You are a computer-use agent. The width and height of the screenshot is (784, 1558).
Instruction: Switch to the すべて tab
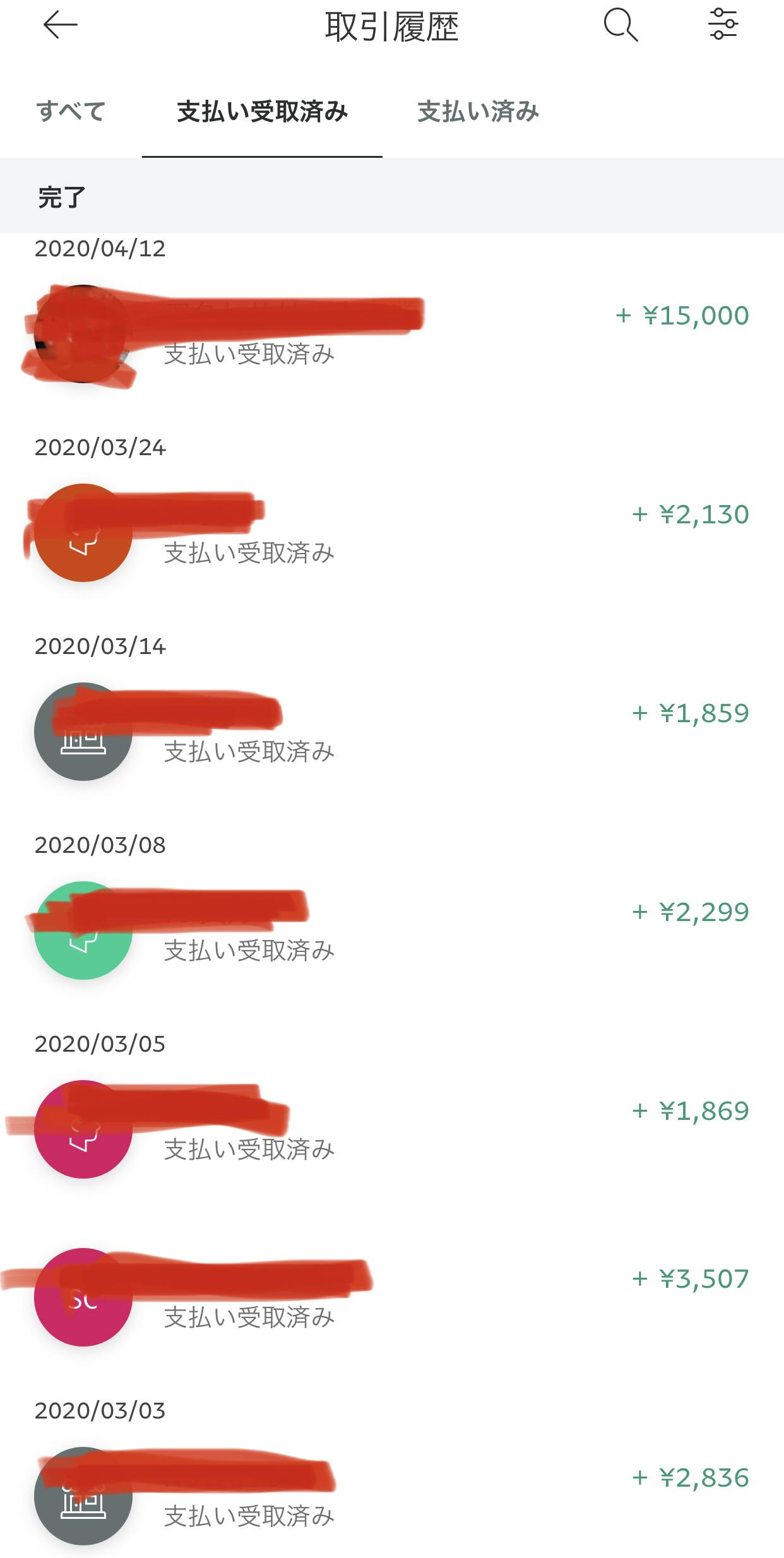(71, 112)
